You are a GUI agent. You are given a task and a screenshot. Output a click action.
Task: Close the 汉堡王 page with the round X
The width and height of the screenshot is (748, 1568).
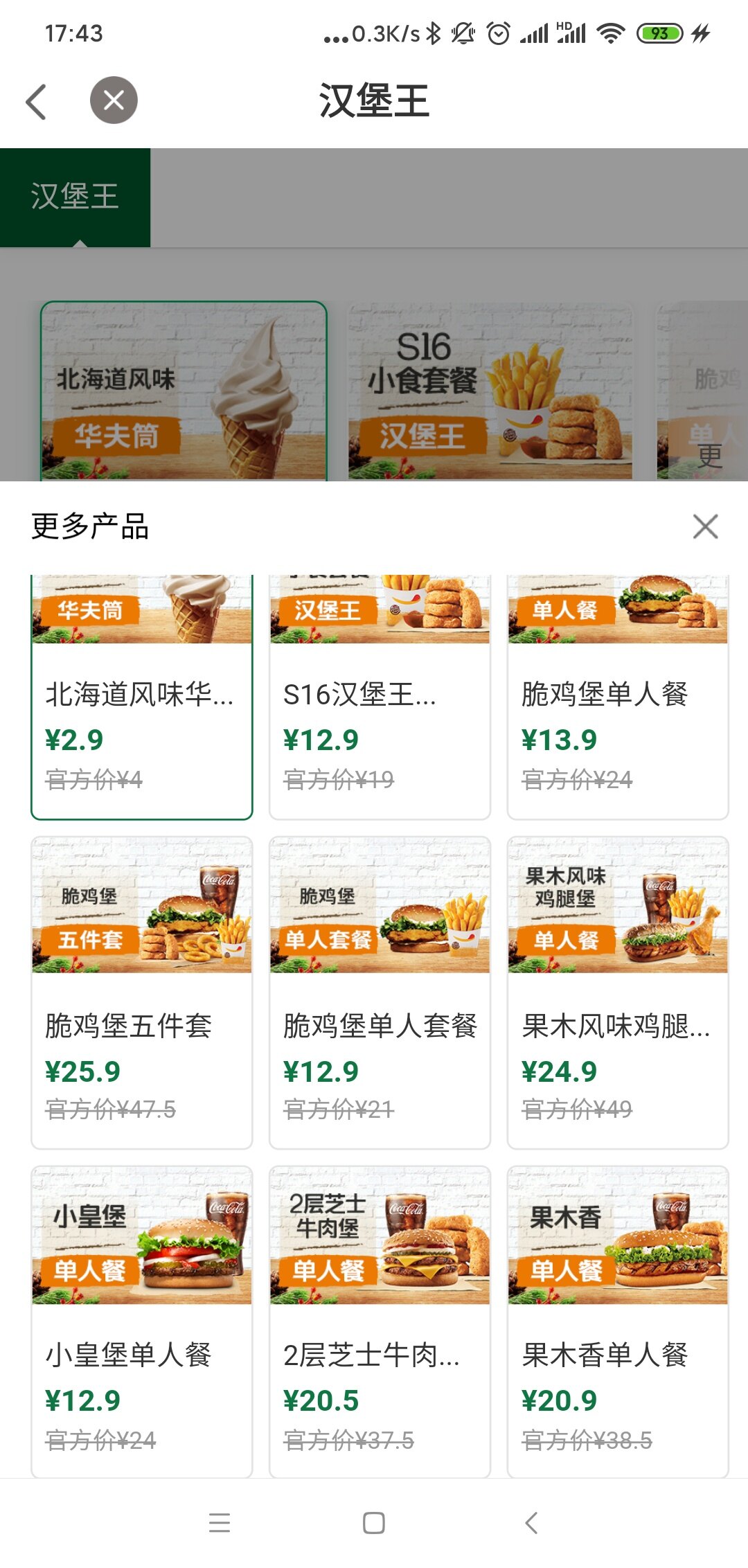[114, 100]
